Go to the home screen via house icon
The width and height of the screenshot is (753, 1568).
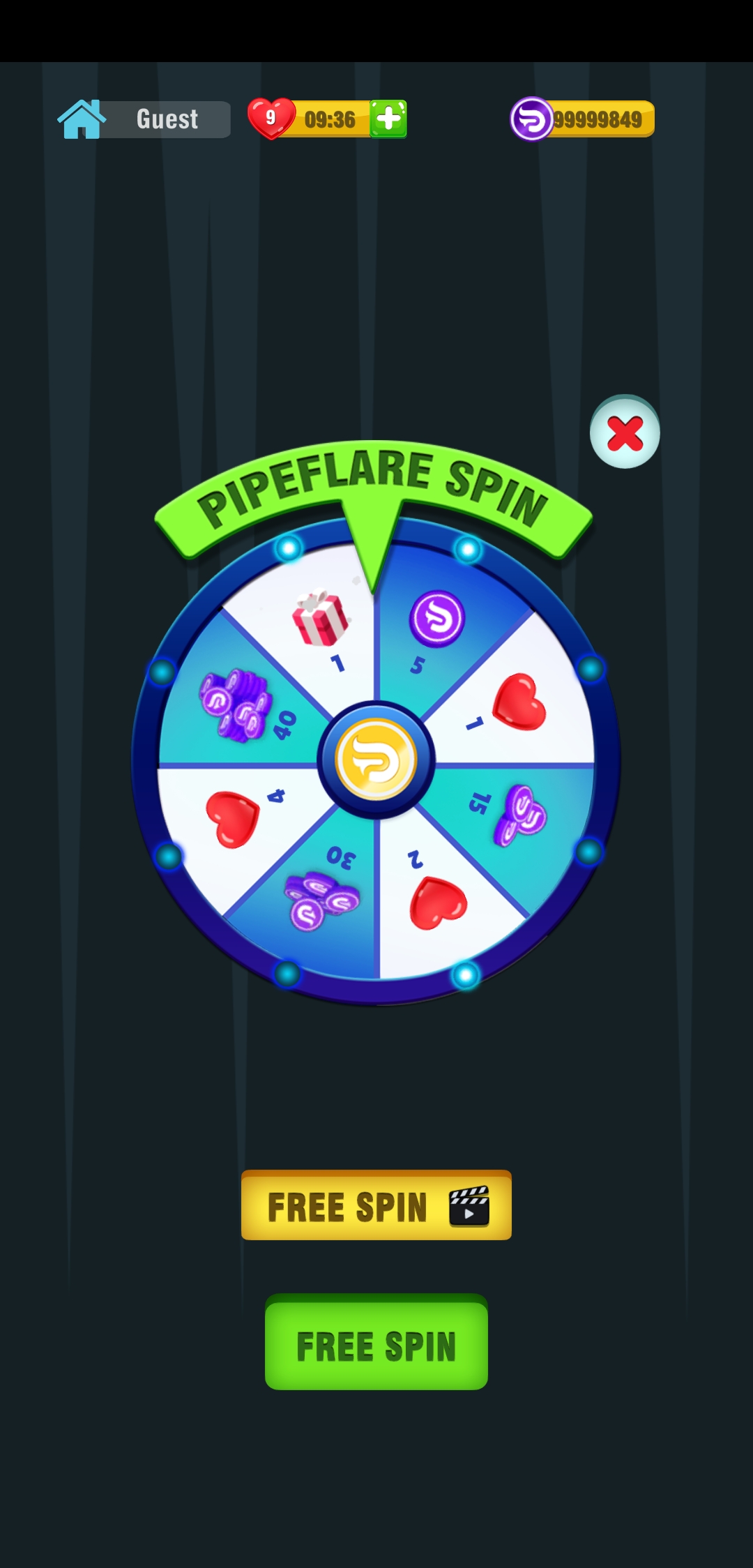click(82, 119)
